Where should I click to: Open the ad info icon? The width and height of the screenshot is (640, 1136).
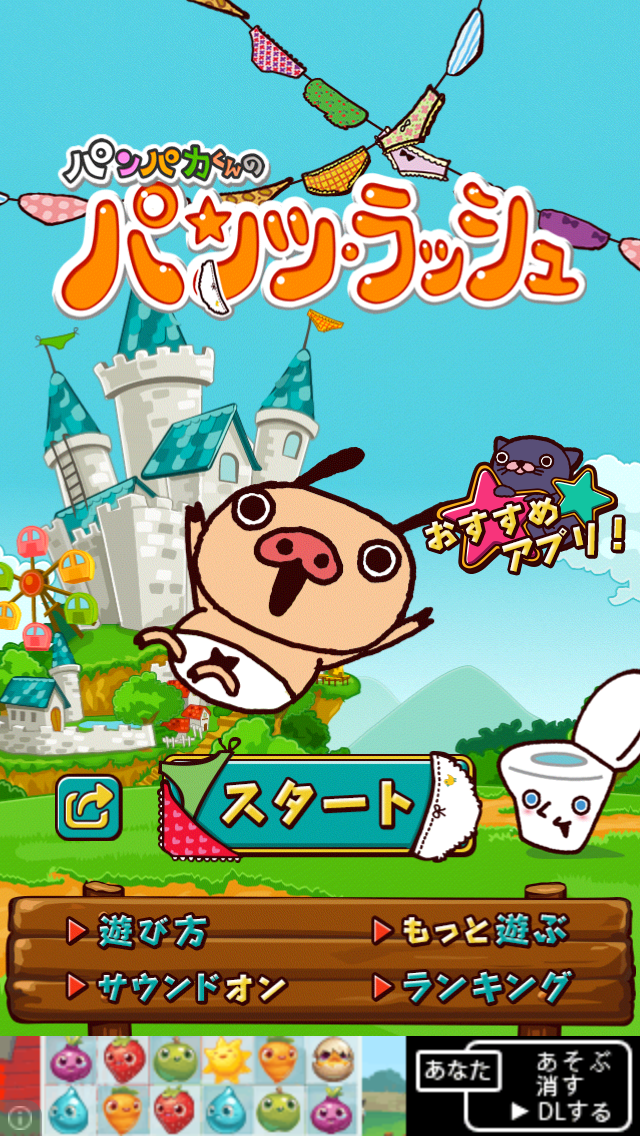[20, 1118]
